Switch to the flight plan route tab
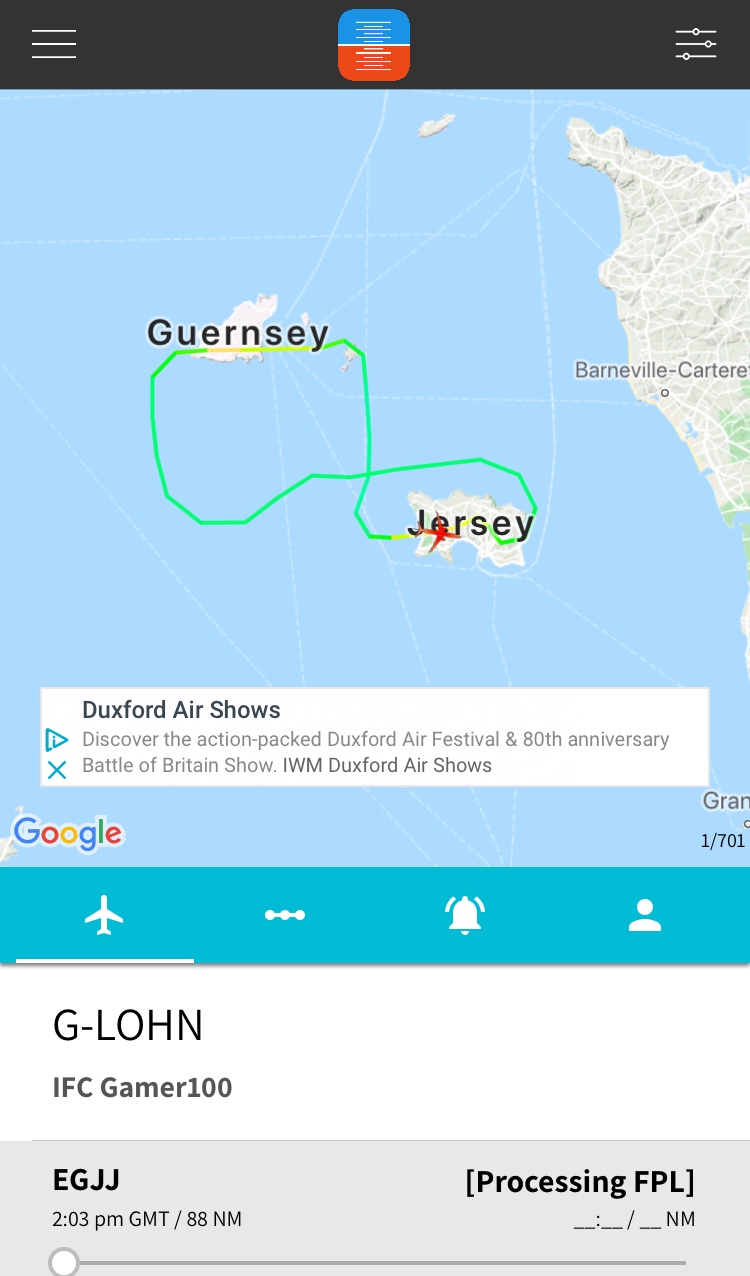The width and height of the screenshot is (750, 1276). (x=285, y=914)
